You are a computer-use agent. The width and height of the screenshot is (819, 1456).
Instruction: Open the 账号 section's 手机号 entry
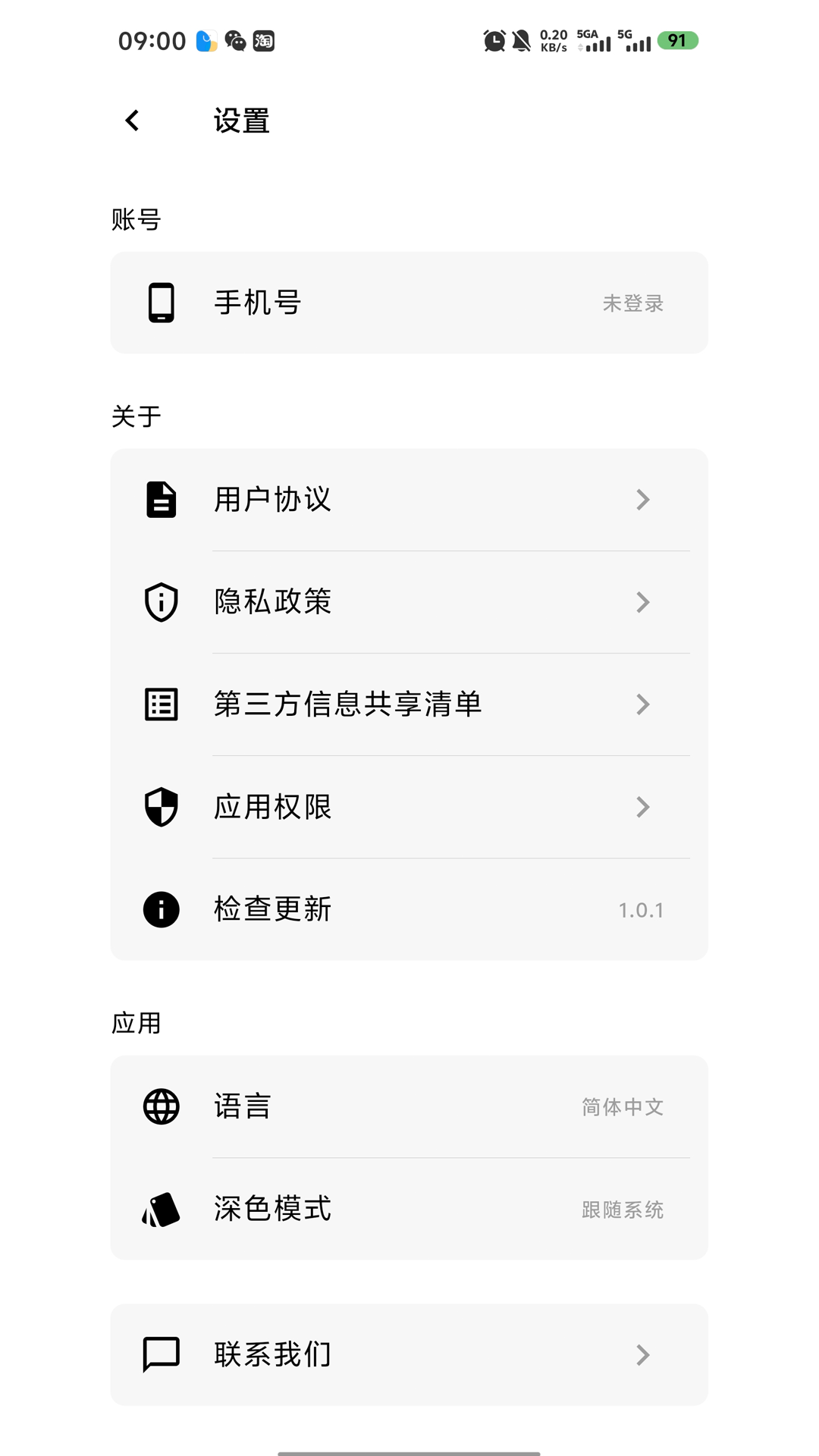[x=409, y=302]
